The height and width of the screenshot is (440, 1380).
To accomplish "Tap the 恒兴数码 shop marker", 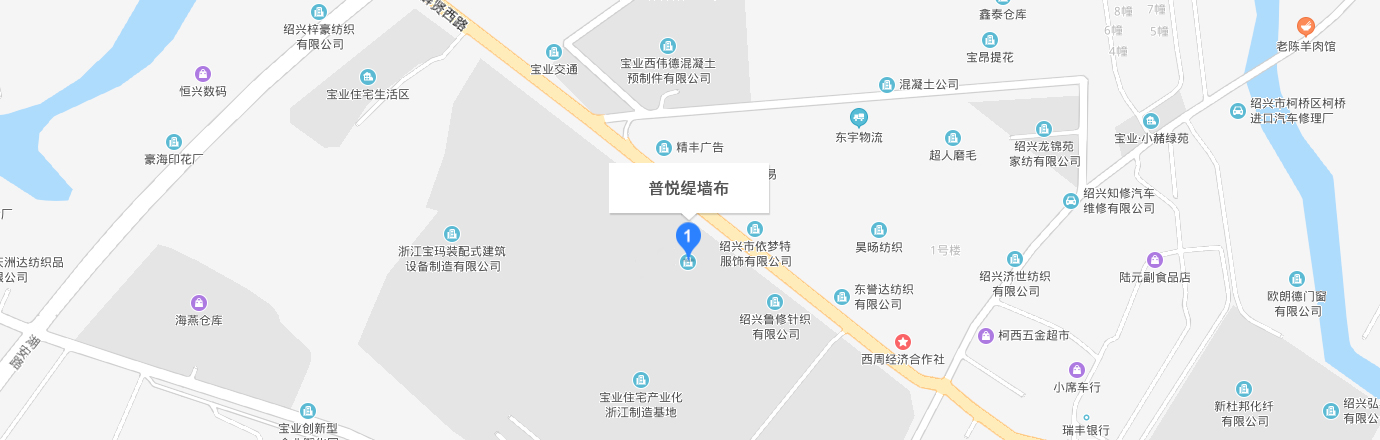I will [x=203, y=73].
